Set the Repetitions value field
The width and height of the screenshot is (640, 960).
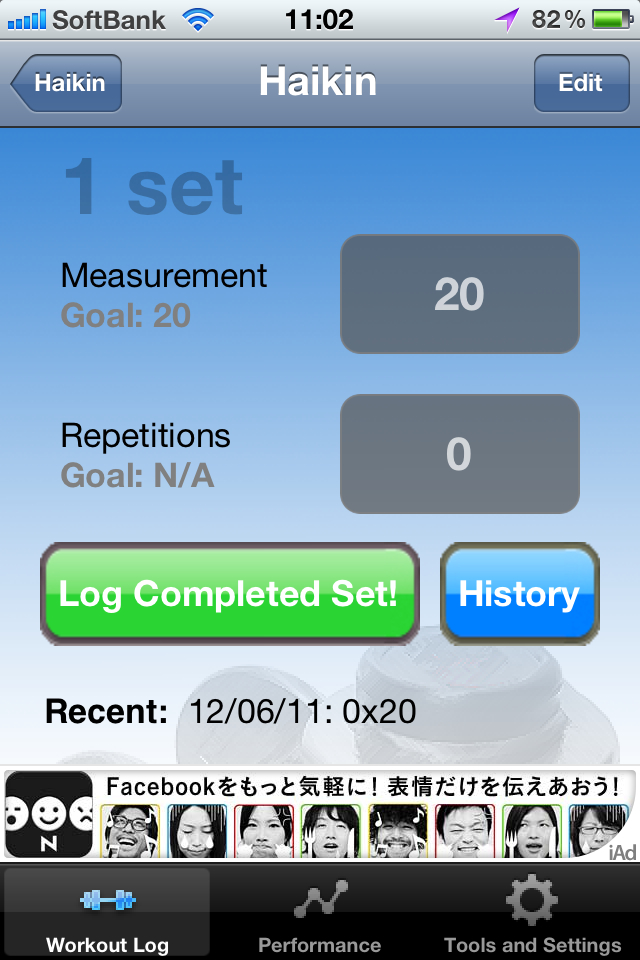[x=459, y=454]
